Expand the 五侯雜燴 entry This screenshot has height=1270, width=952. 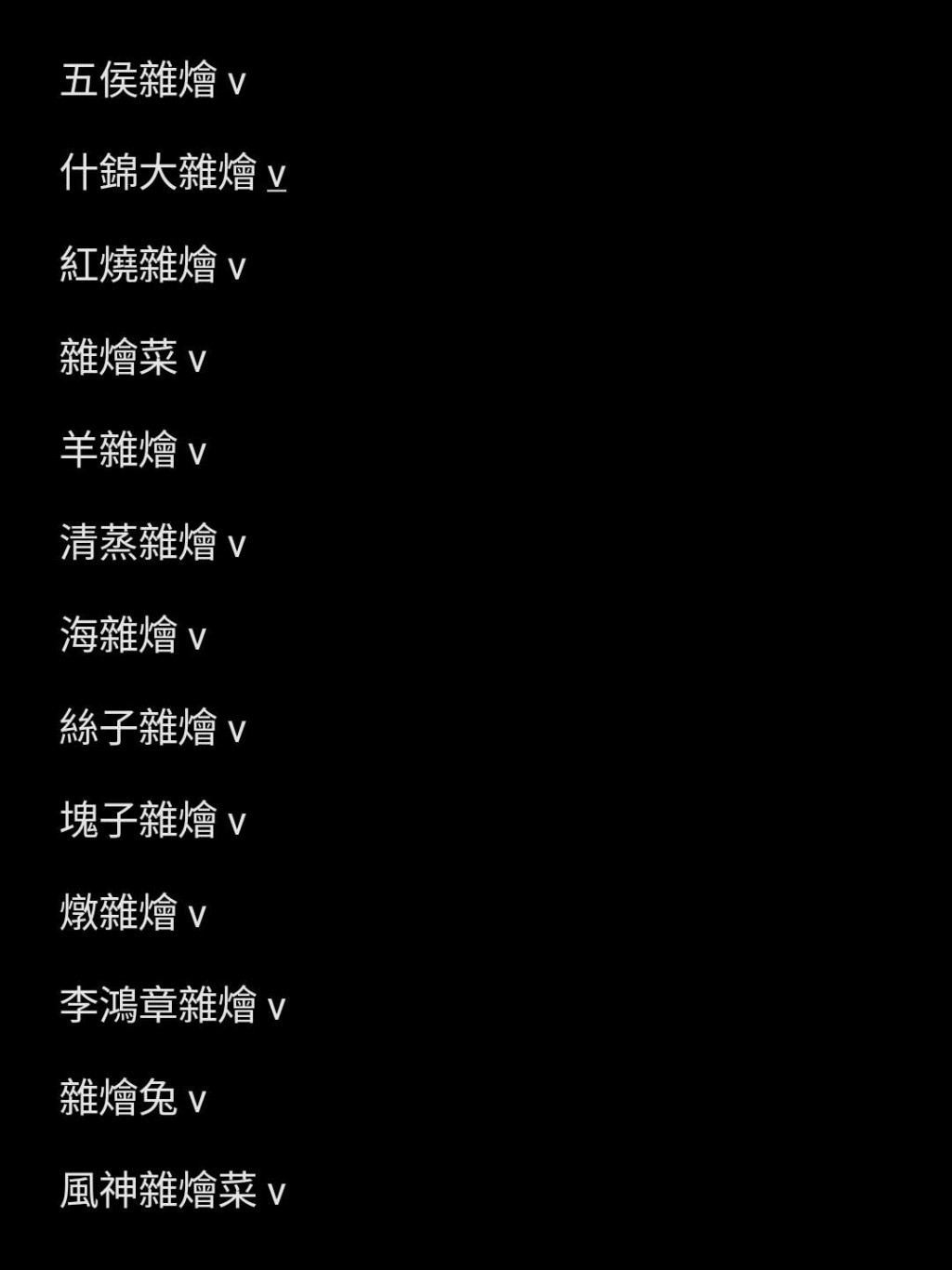[236, 84]
